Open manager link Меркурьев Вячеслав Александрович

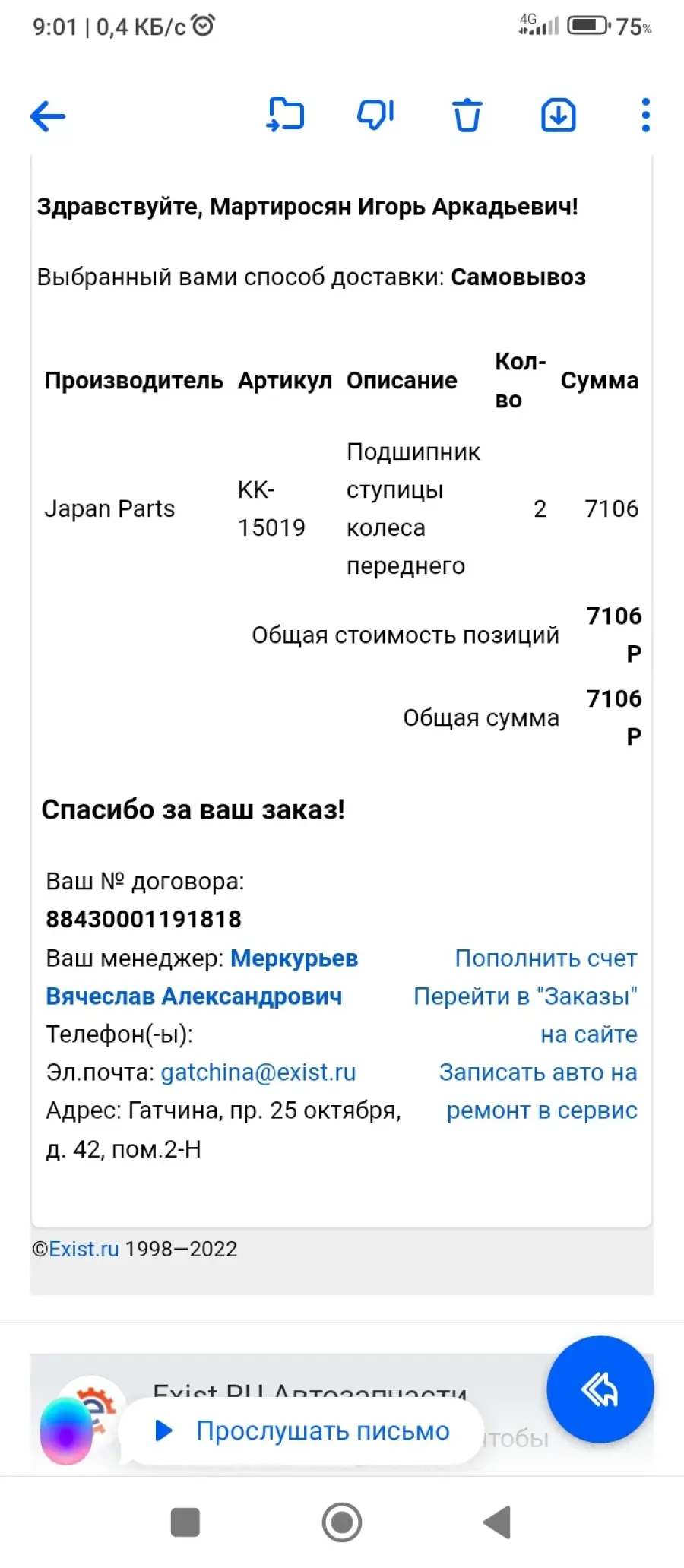(202, 977)
